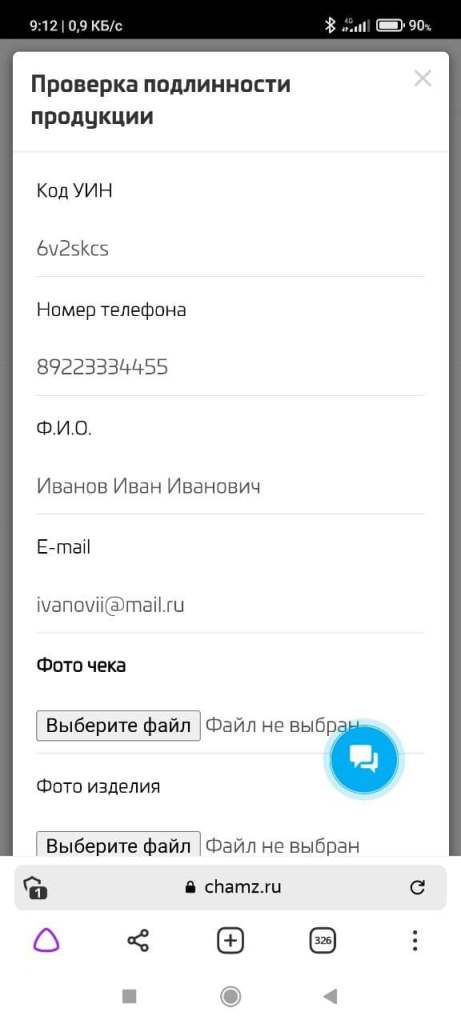Open a new tab
This screenshot has height=1024, width=461.
[230, 941]
